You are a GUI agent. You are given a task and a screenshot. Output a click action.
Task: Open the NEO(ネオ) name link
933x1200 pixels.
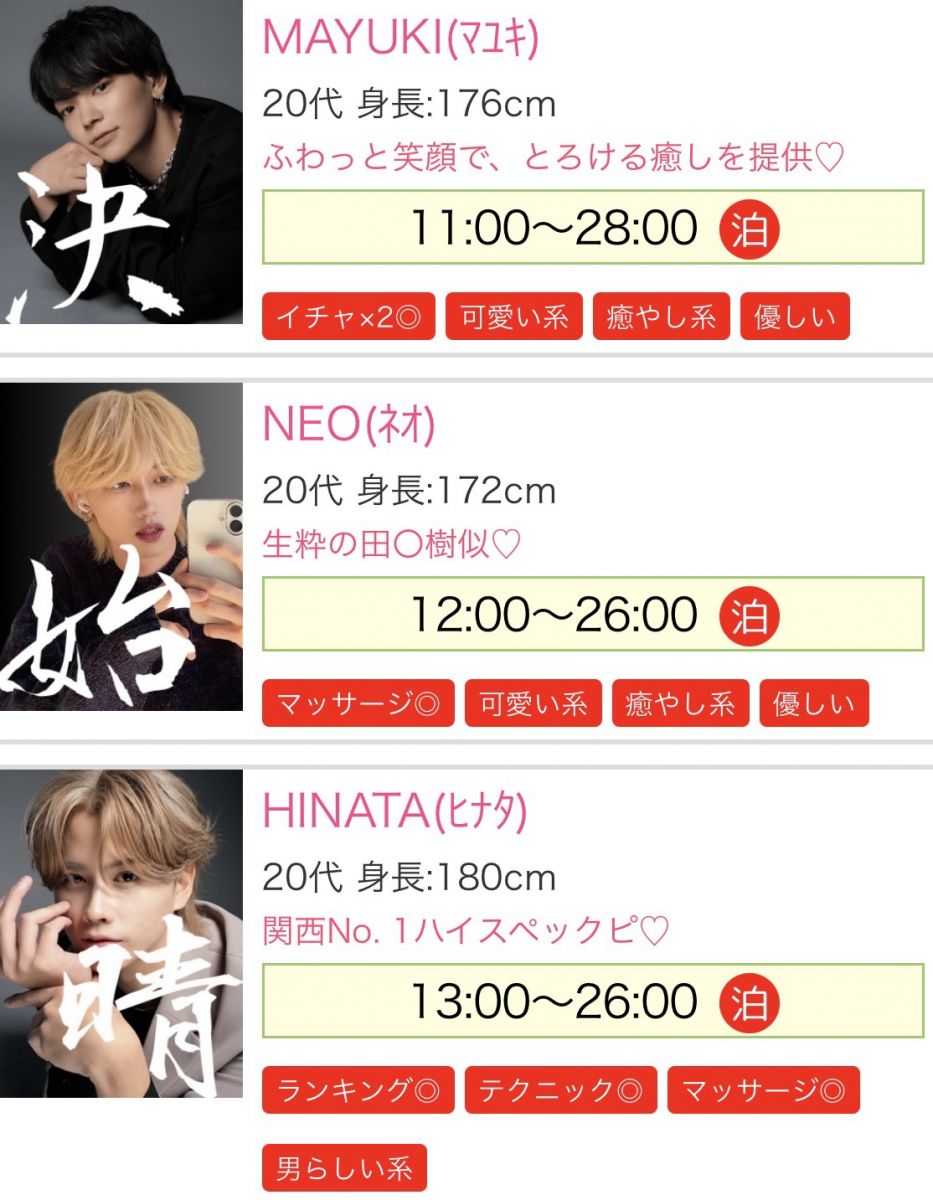tap(349, 425)
